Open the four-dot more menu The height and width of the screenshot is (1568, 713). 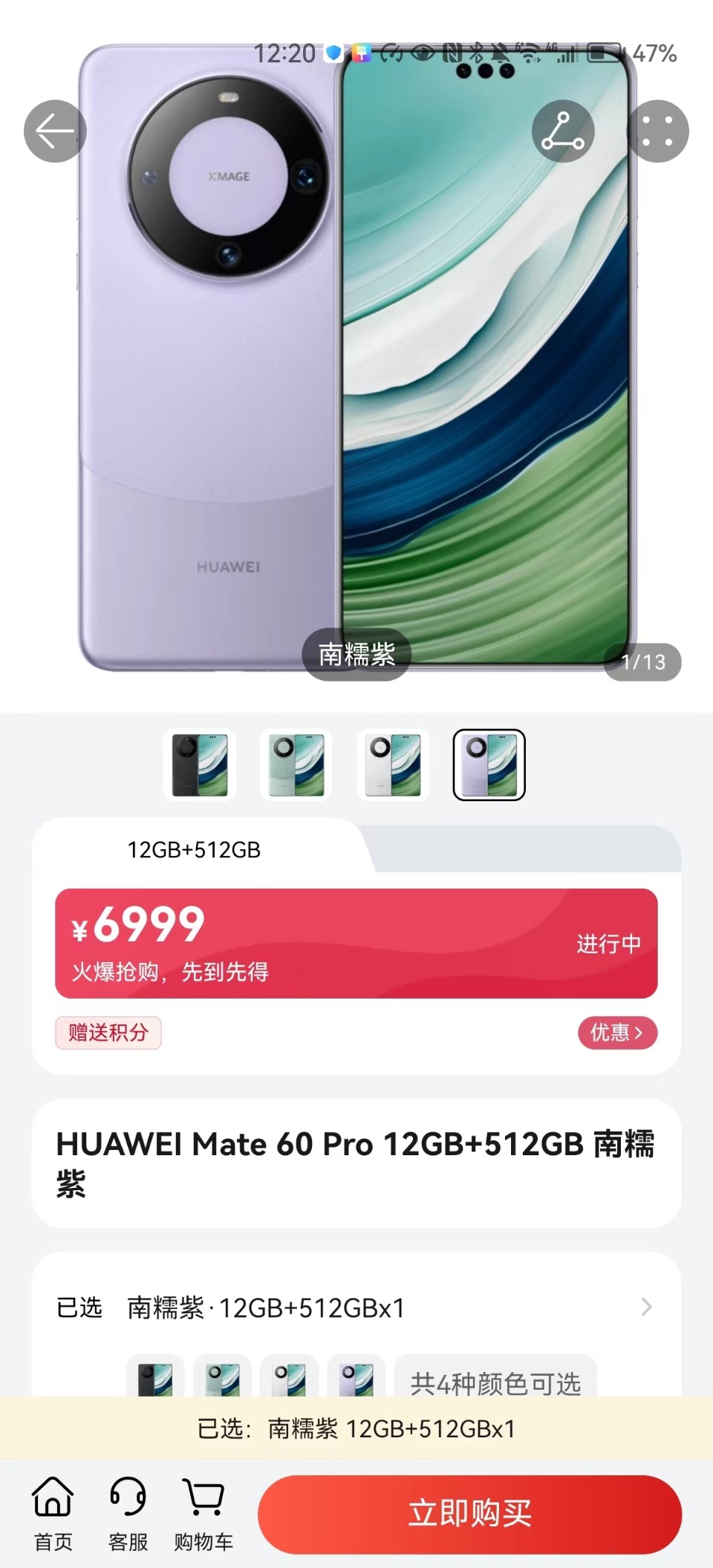(x=658, y=131)
